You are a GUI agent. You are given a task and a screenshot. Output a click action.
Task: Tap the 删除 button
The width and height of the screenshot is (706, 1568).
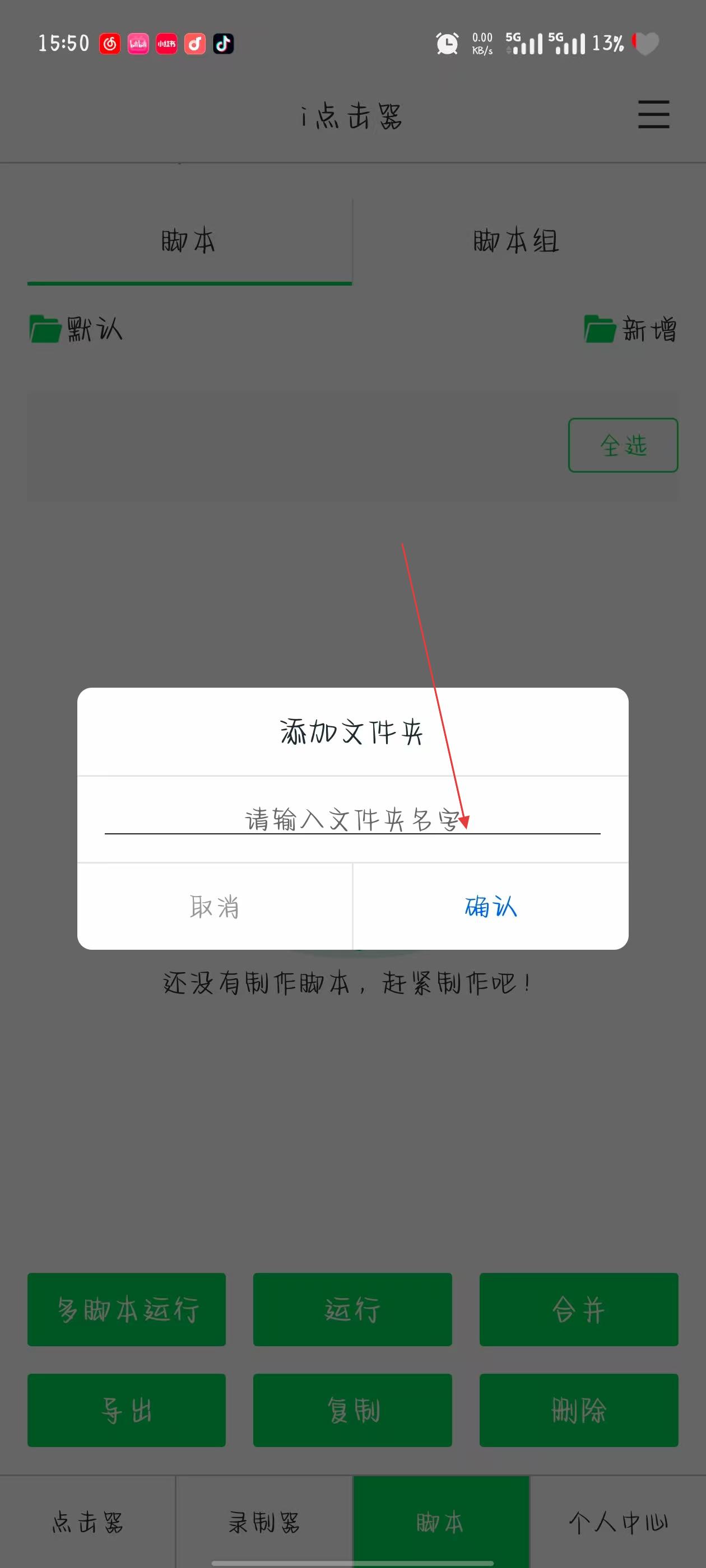click(x=578, y=1410)
